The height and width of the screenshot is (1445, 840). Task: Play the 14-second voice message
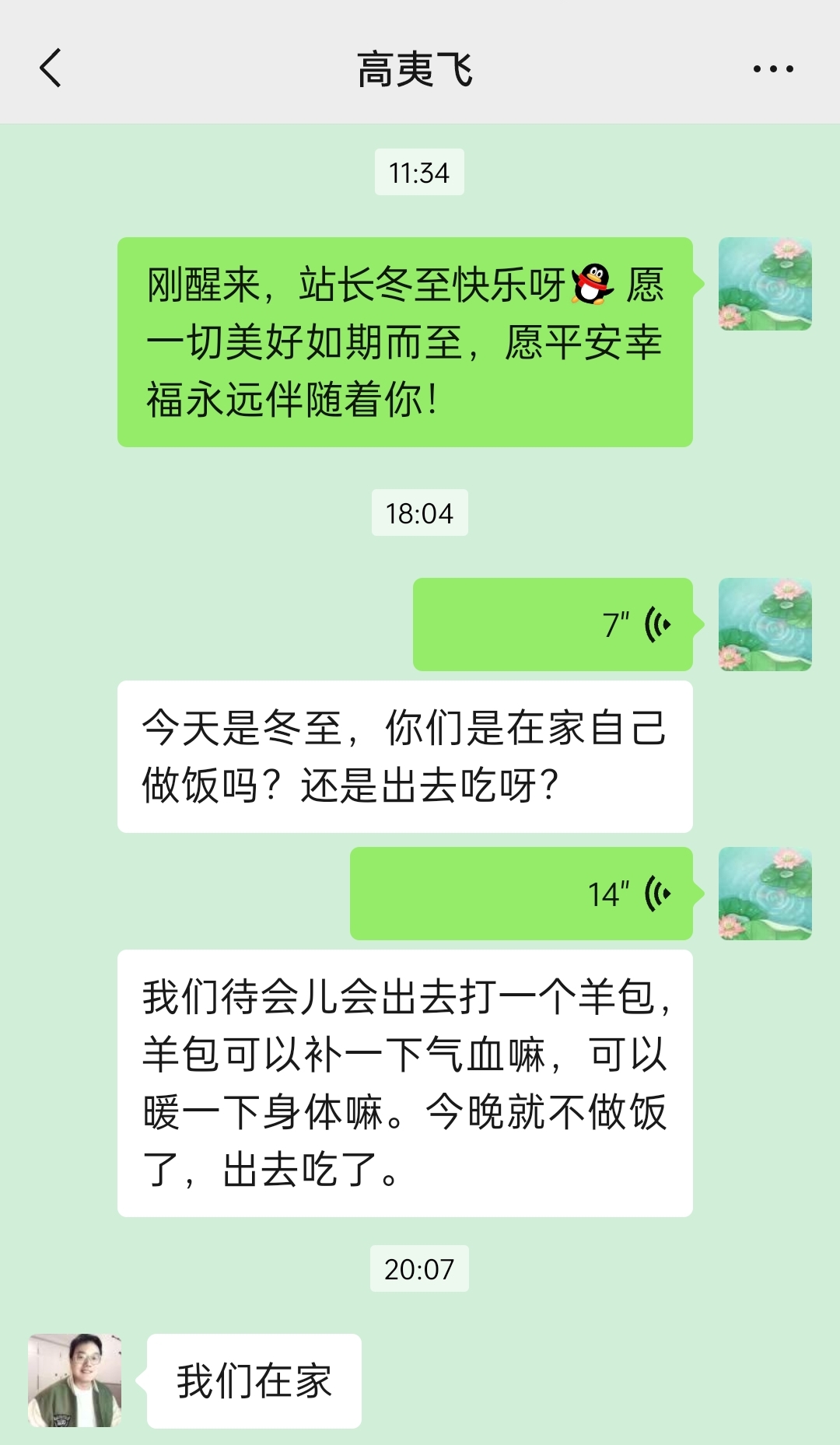pyautogui.click(x=521, y=894)
